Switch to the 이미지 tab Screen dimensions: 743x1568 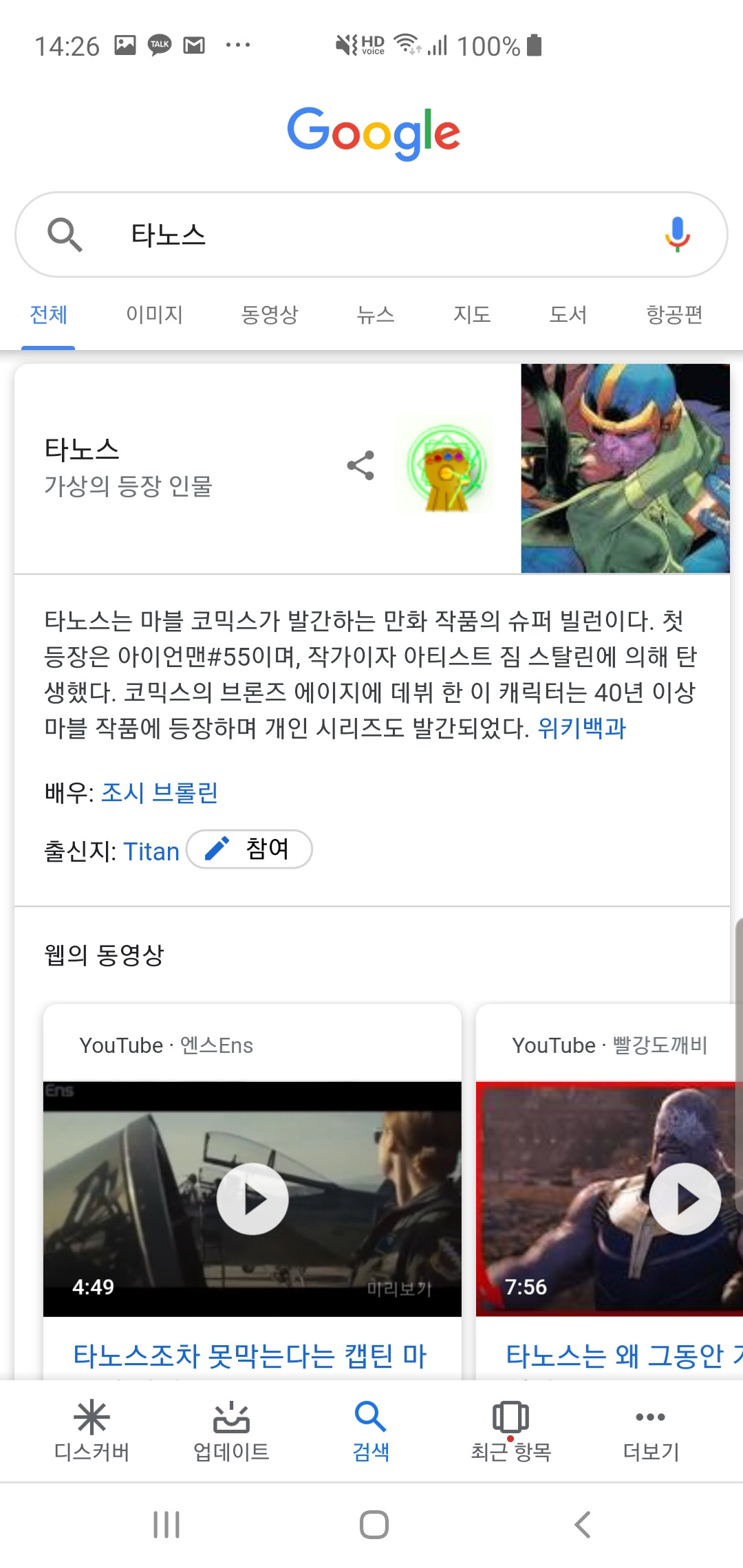154,314
